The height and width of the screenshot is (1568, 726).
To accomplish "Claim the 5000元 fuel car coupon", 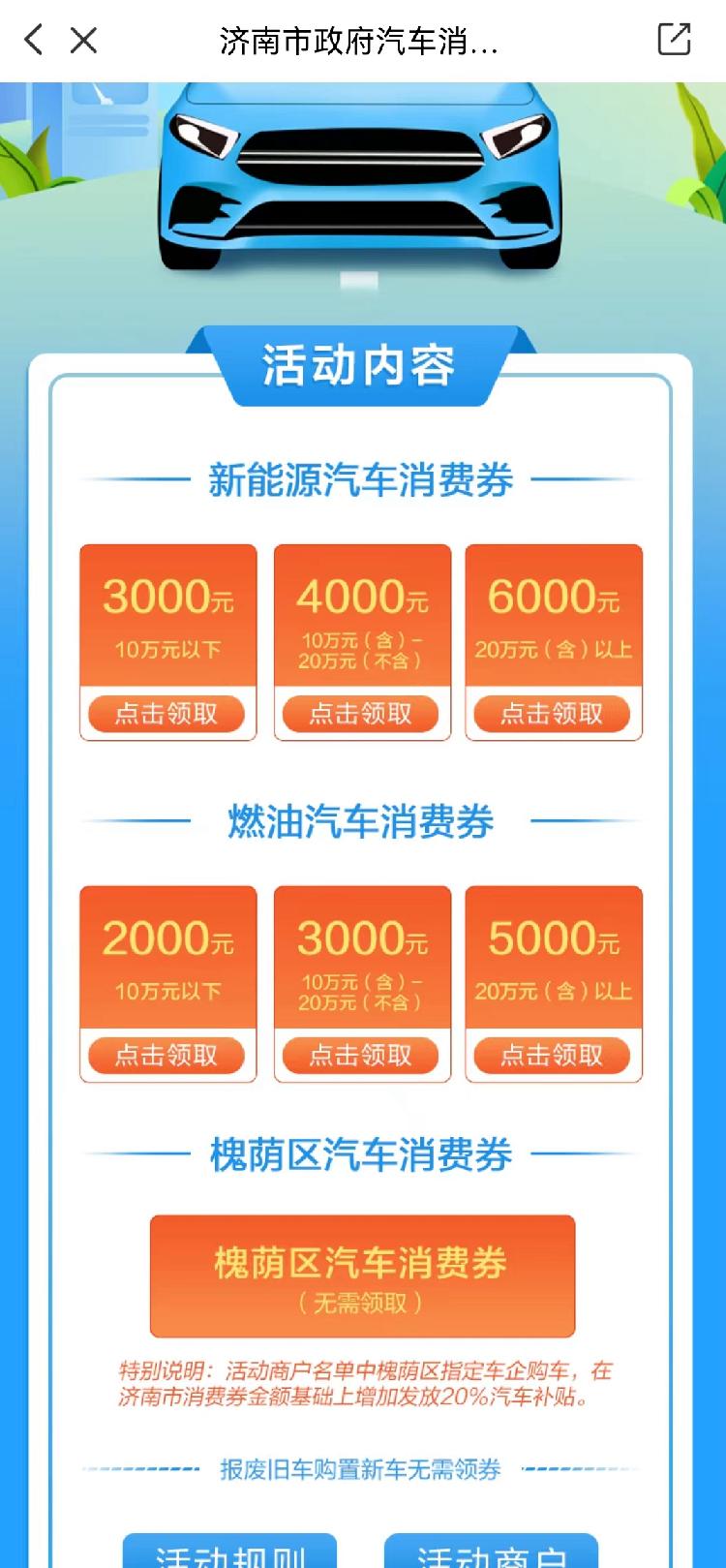I will click(552, 1055).
